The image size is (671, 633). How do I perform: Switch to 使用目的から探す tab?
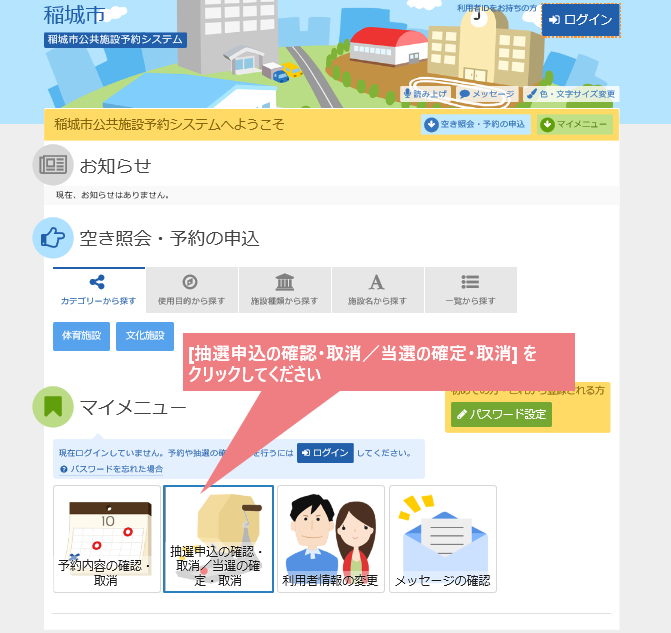pos(191,290)
